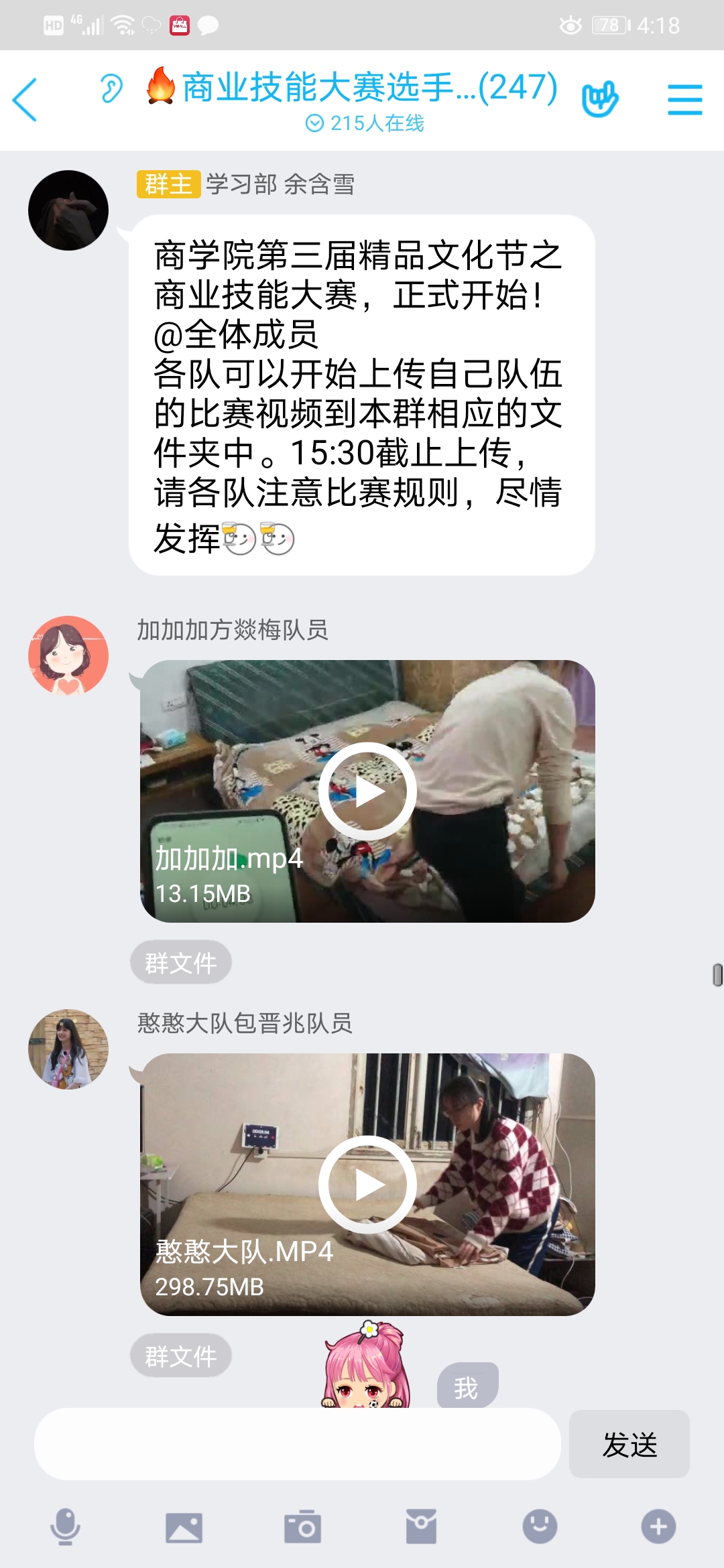Play the 憨憨大队.MP4 video

point(367,1185)
